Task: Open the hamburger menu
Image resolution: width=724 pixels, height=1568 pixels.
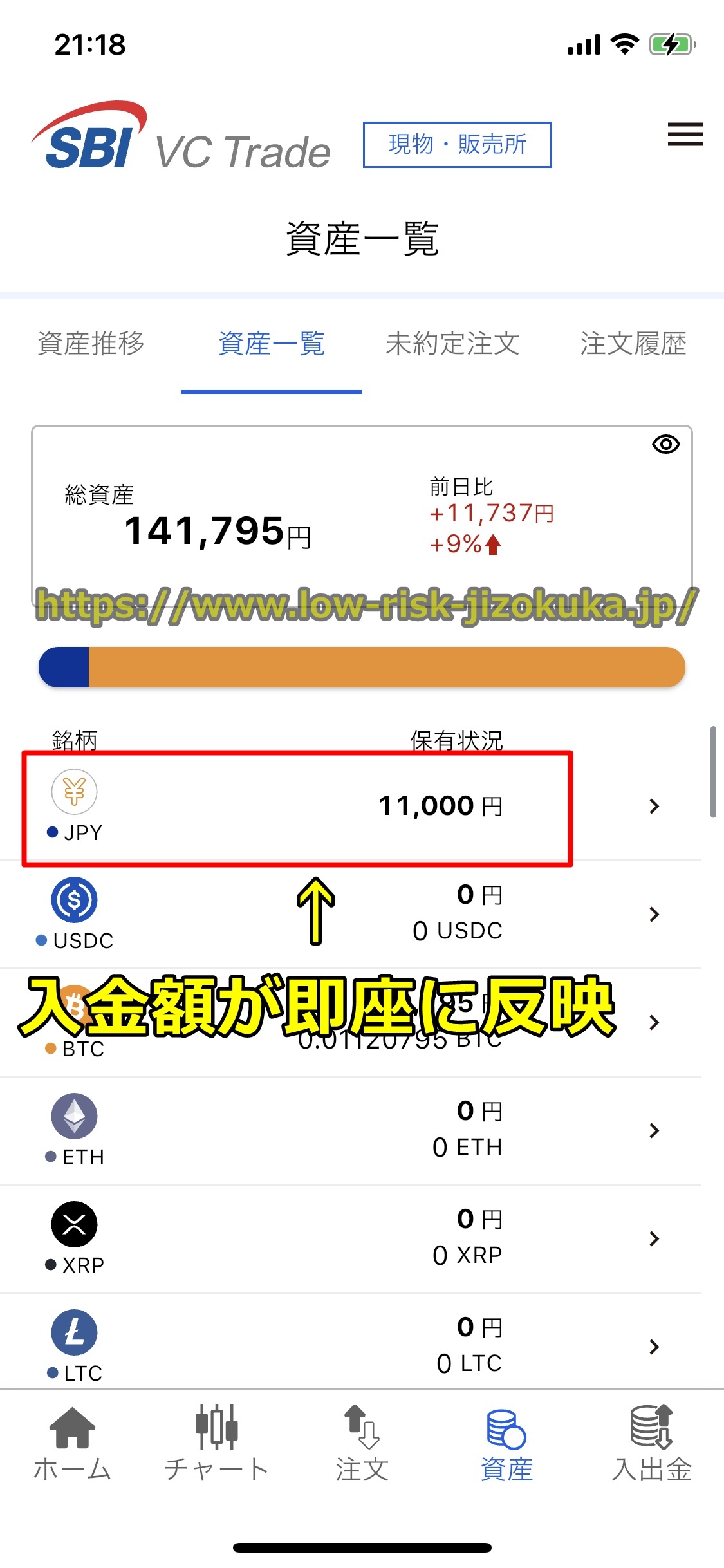Action: [684, 135]
